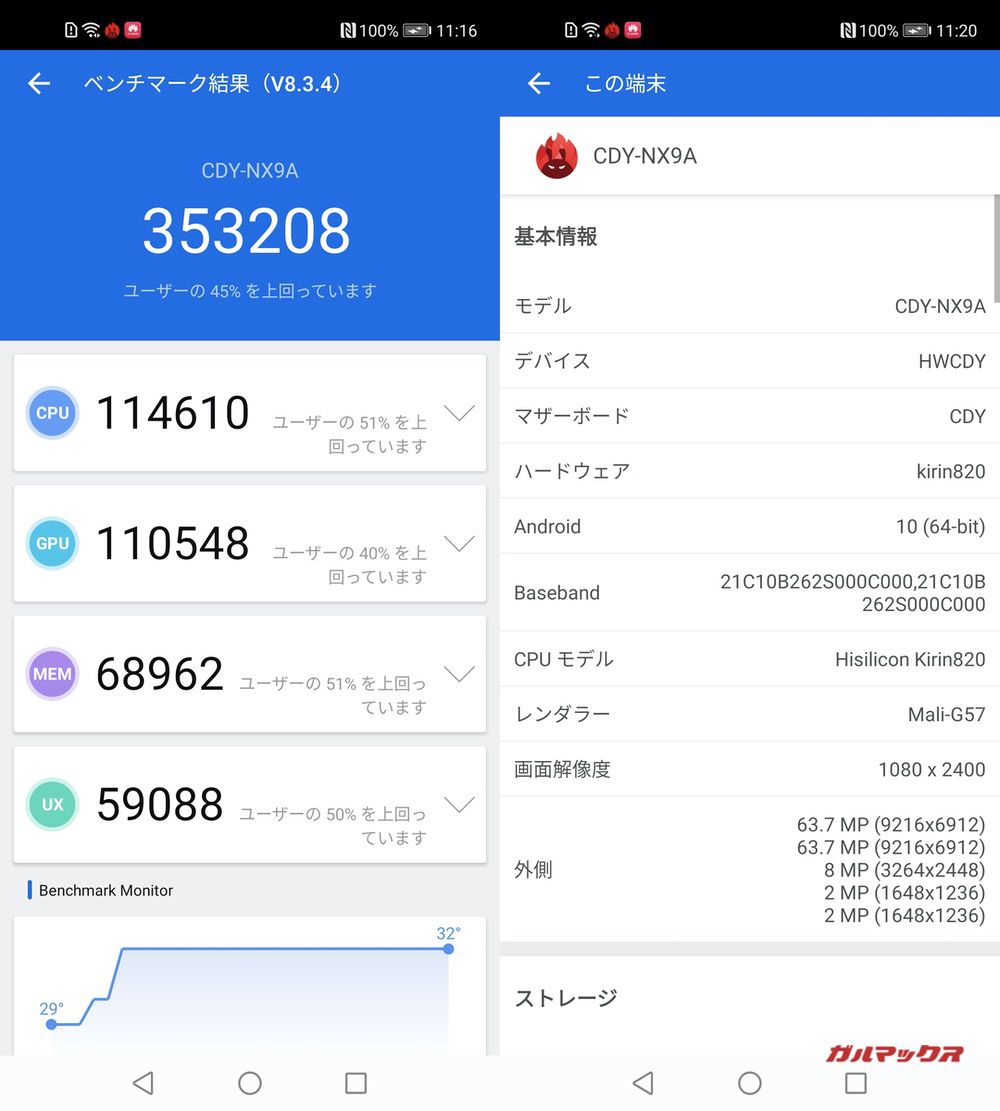Viewport: 1000px width, 1111px height.
Task: Tap the Wi-Fi icon in the left status bar
Action: [91, 30]
